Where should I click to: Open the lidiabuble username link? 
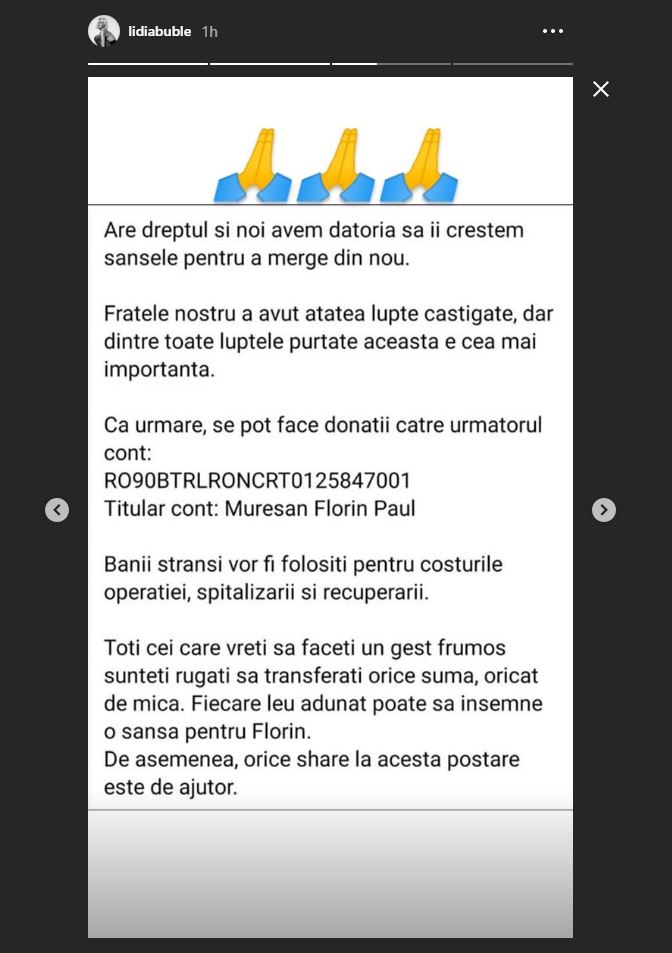pyautogui.click(x=159, y=32)
